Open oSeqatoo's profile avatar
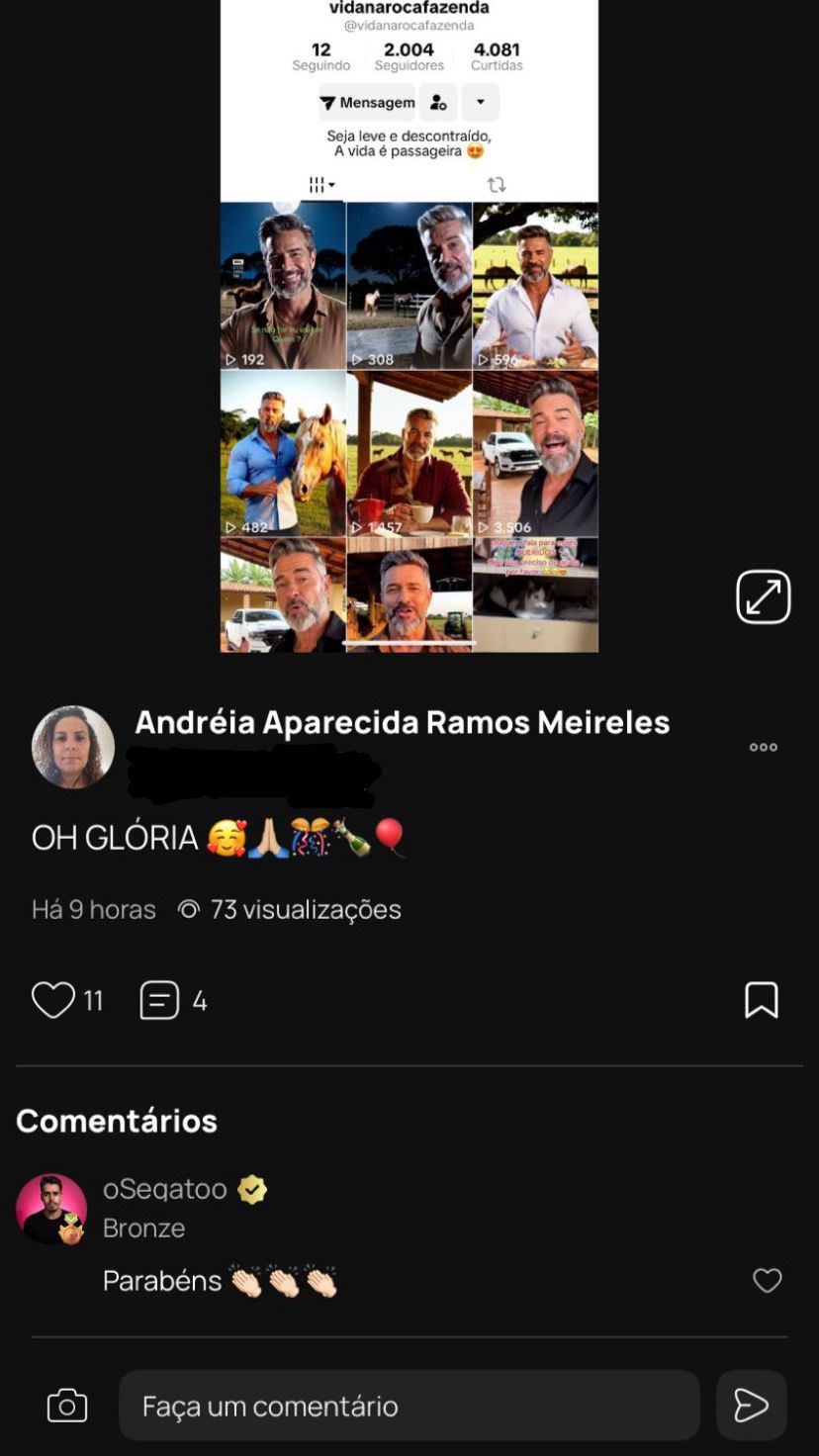The image size is (819, 1456). [51, 1209]
